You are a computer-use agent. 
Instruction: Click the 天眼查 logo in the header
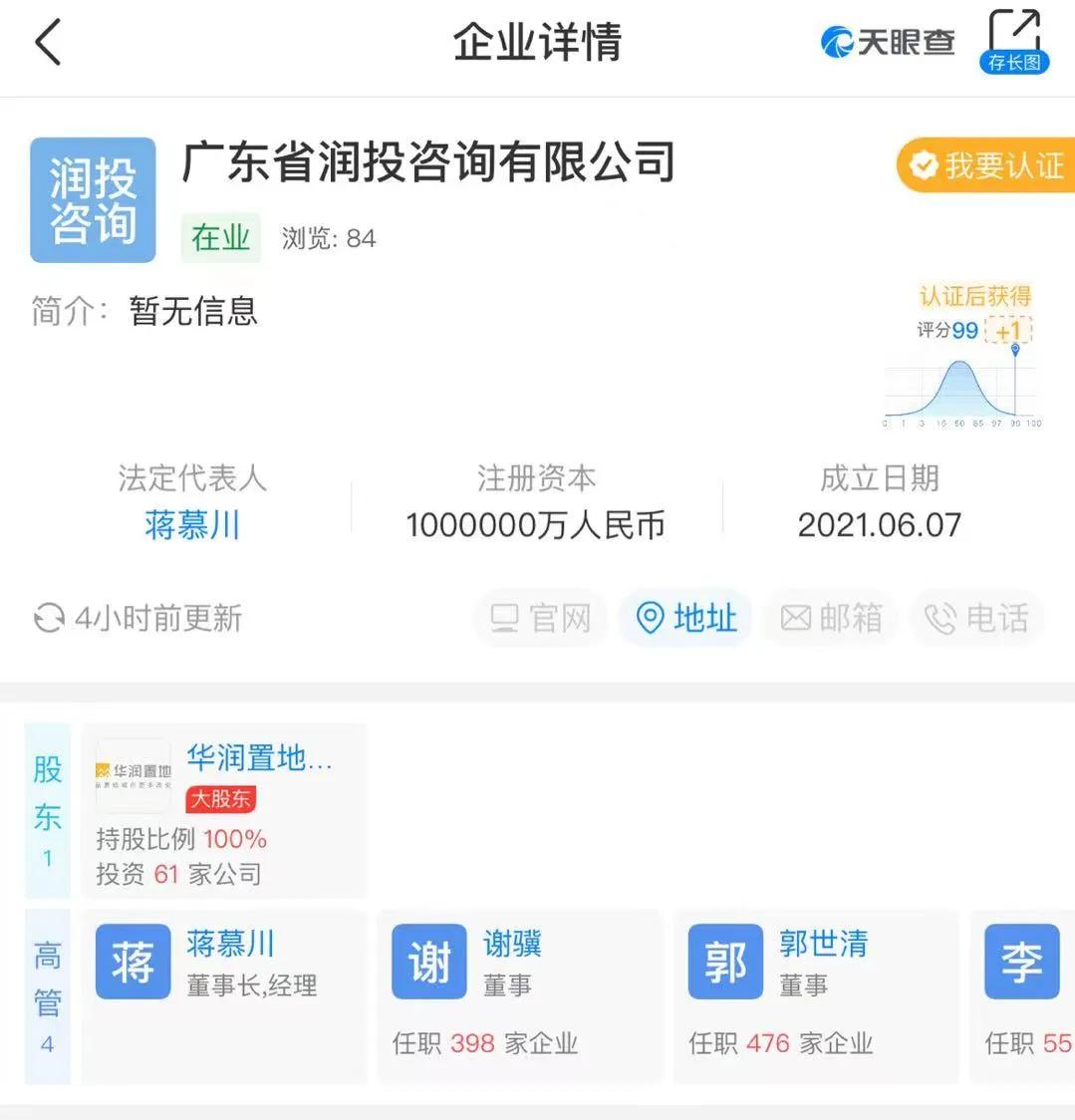[885, 42]
